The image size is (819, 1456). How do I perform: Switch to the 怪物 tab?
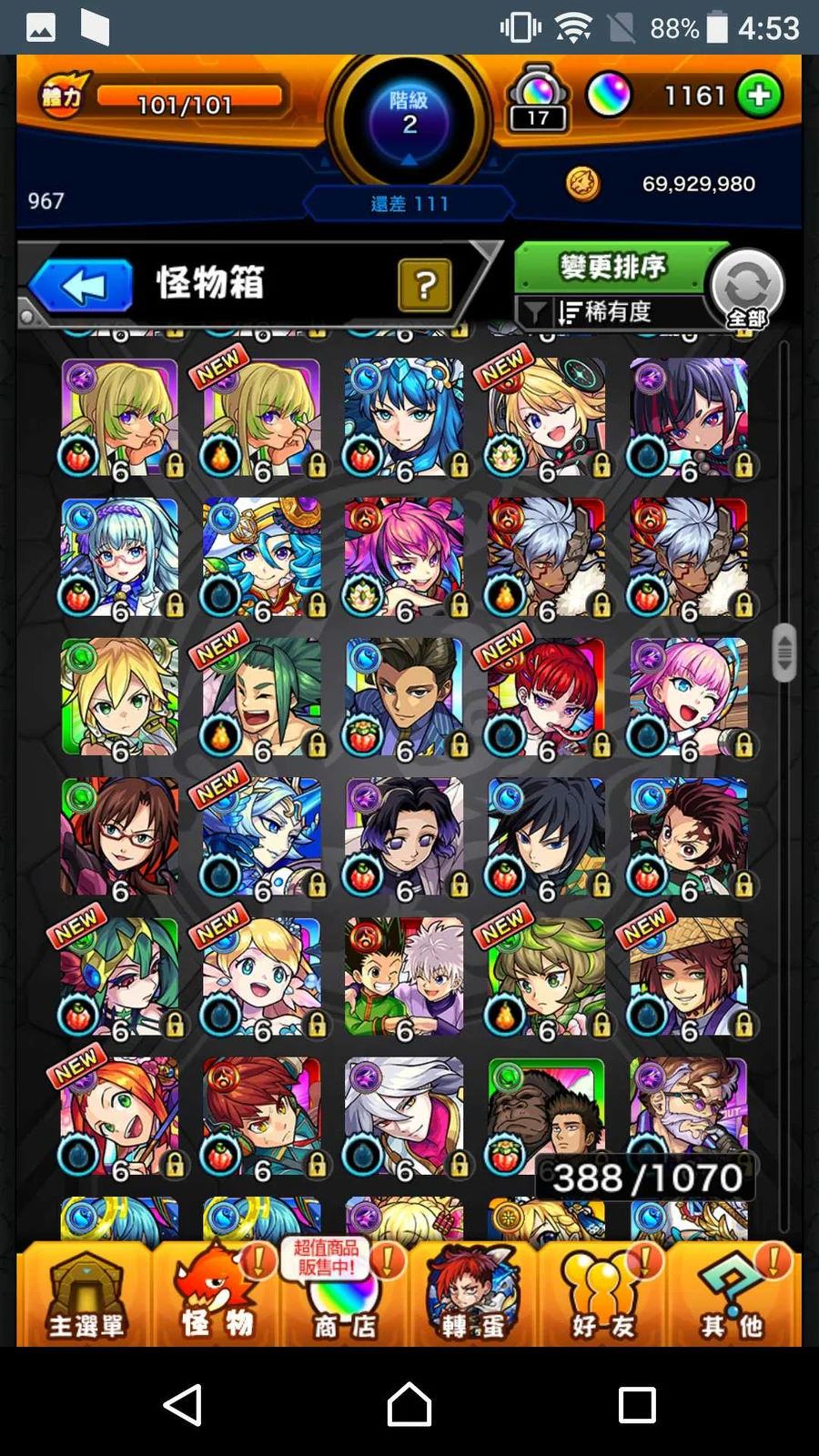point(216,1296)
